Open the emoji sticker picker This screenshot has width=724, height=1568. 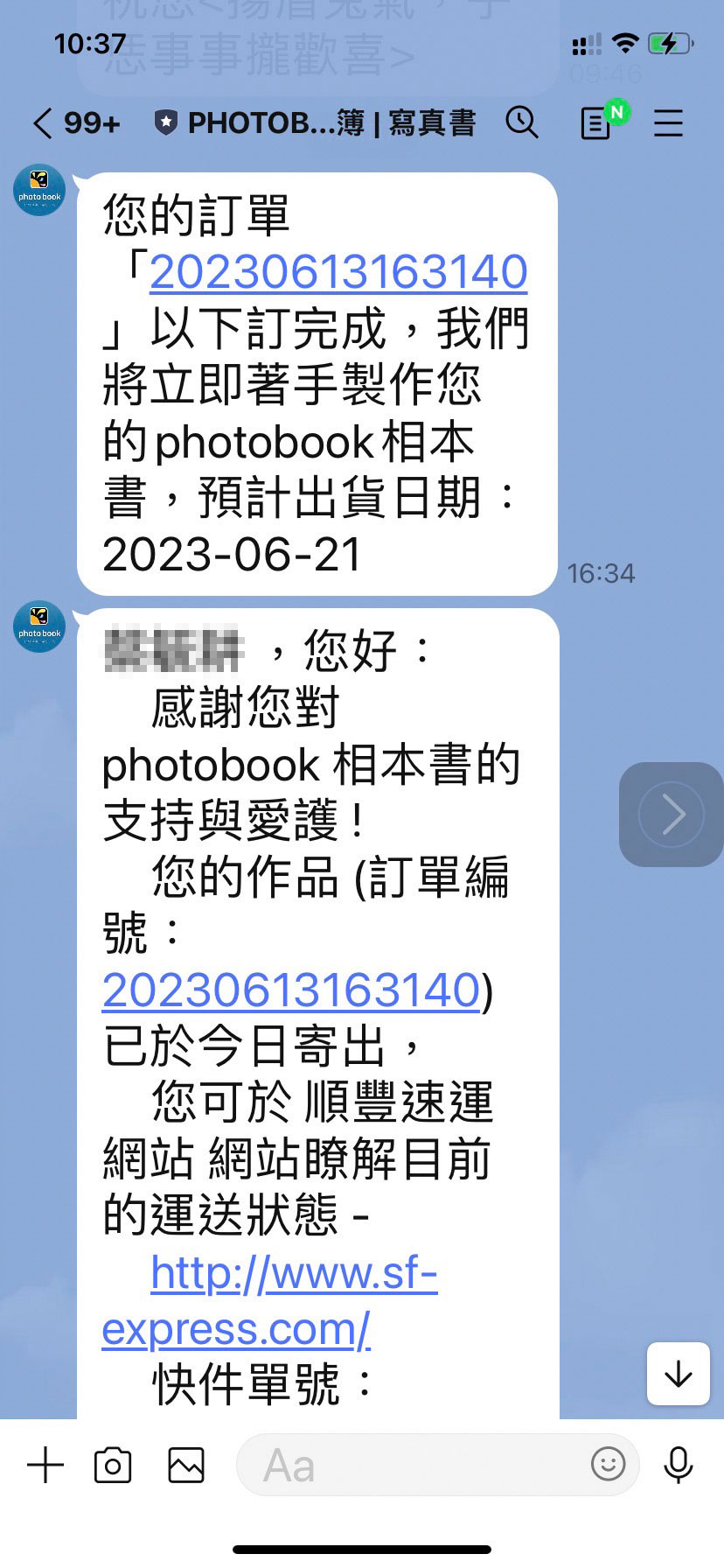608,1464
